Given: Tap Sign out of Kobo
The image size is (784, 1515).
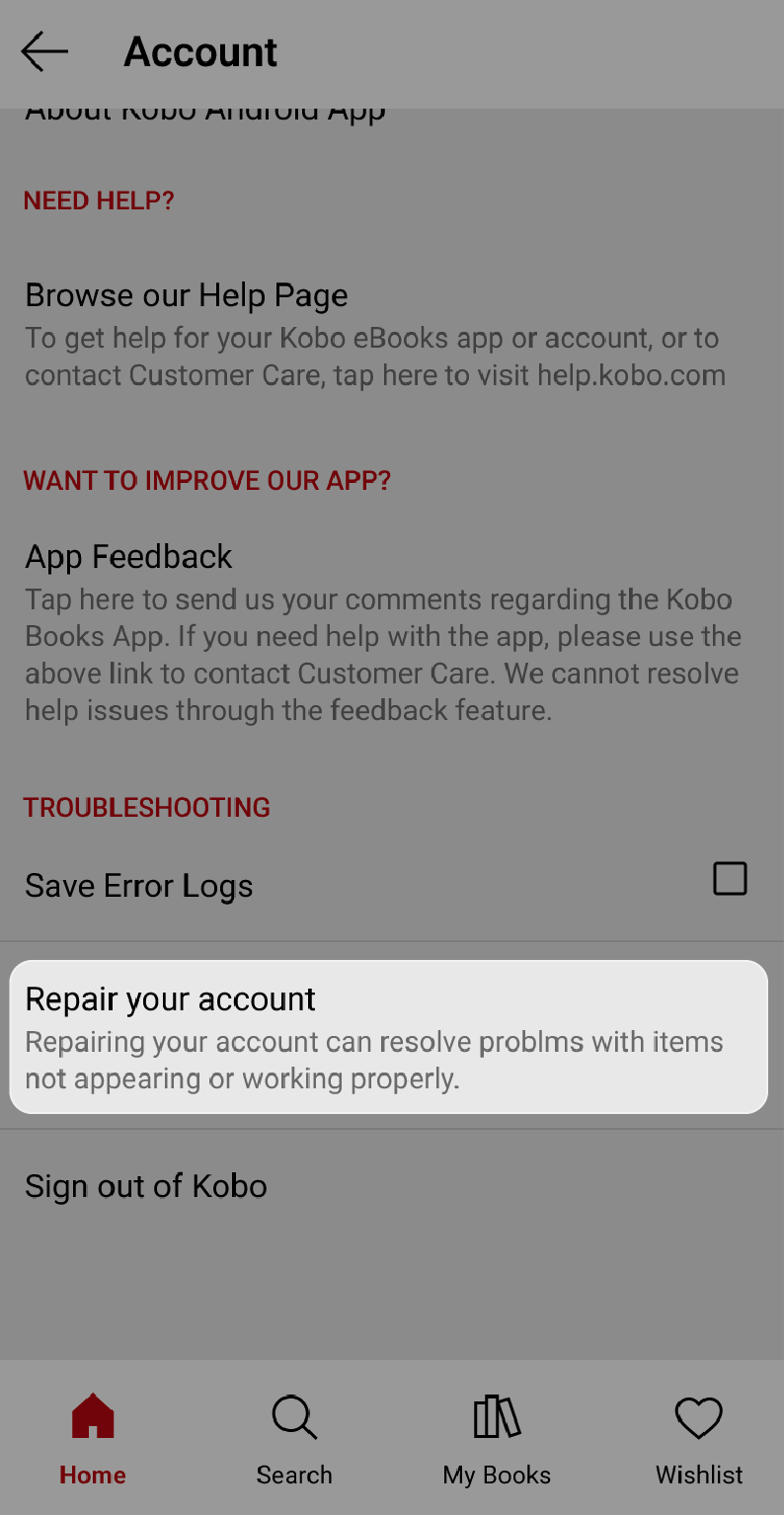Looking at the screenshot, I should point(145,1185).
